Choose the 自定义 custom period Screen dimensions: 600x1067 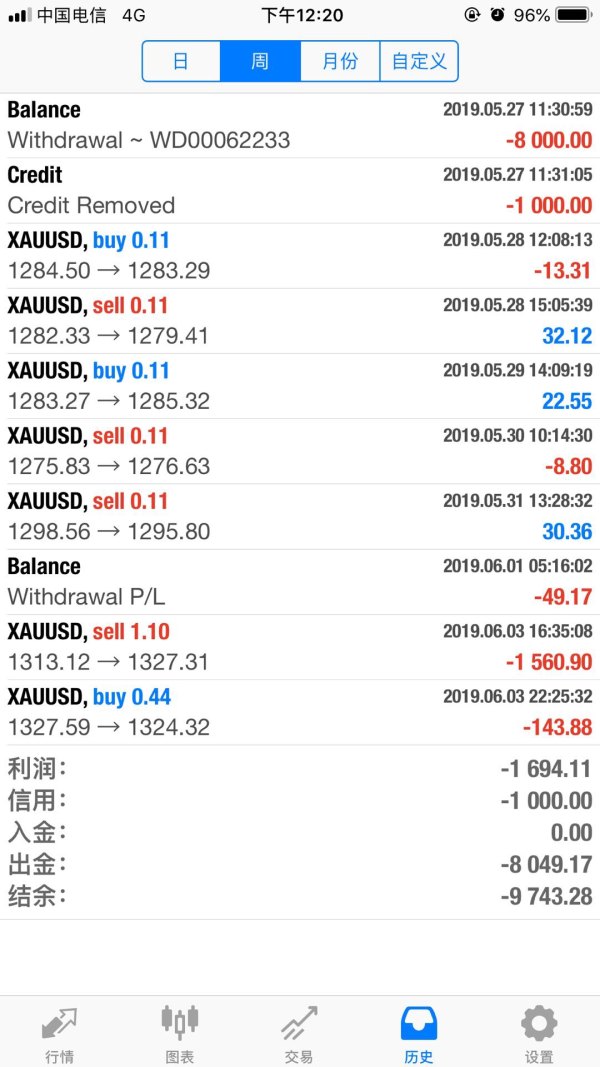[419, 61]
